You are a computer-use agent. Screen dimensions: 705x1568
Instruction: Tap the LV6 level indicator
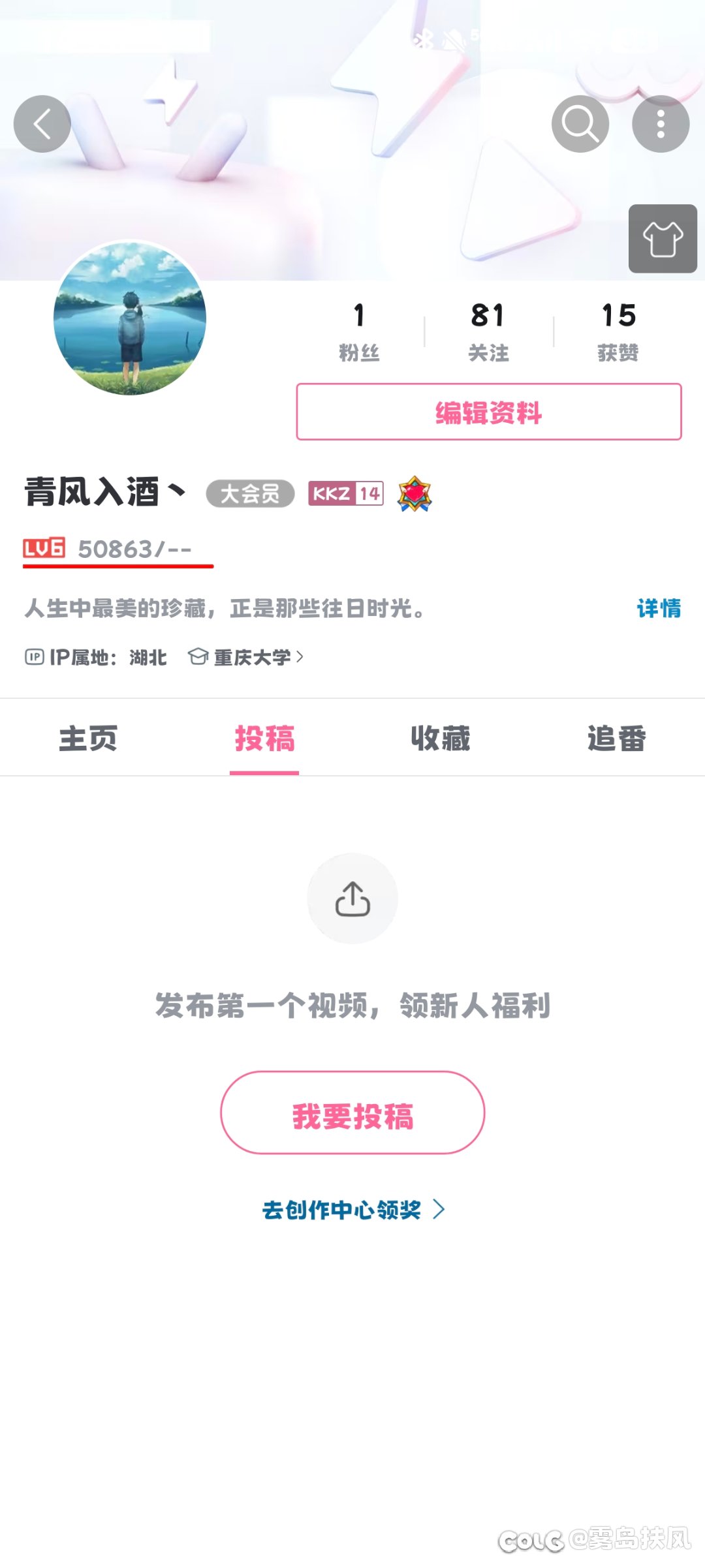[44, 548]
